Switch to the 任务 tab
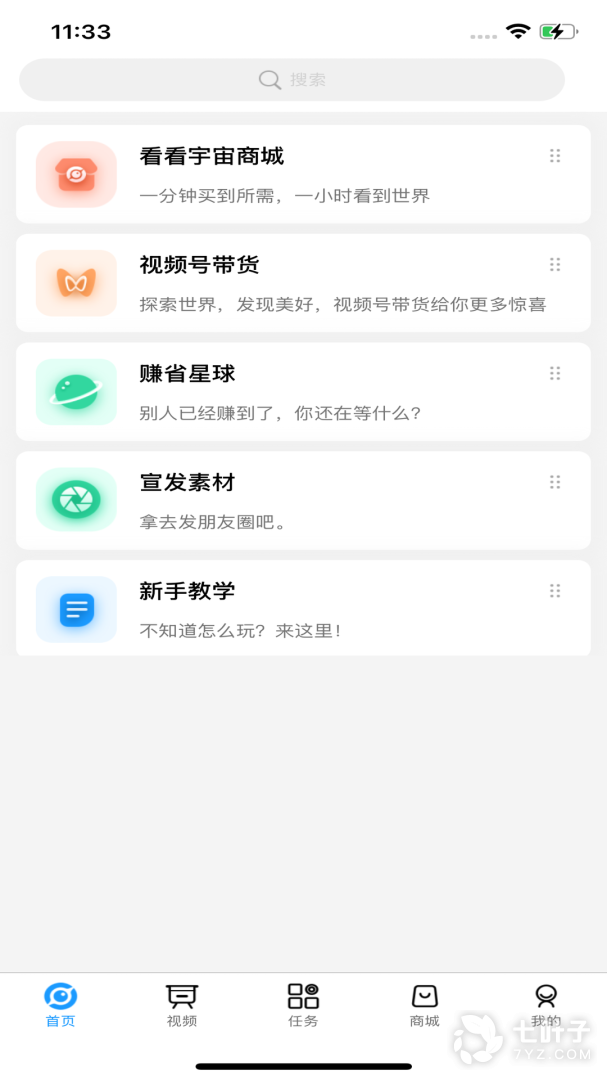 [303, 1005]
